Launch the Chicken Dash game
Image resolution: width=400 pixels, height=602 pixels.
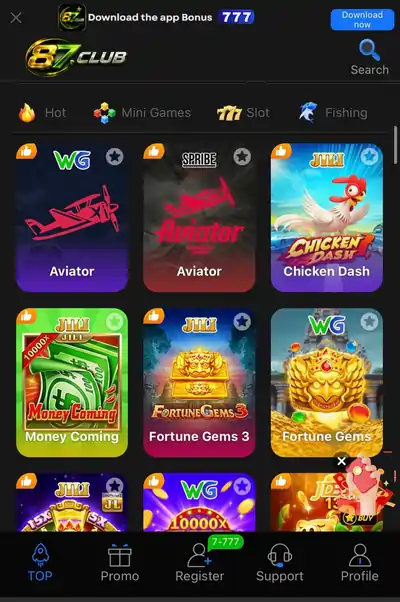pyautogui.click(x=327, y=218)
